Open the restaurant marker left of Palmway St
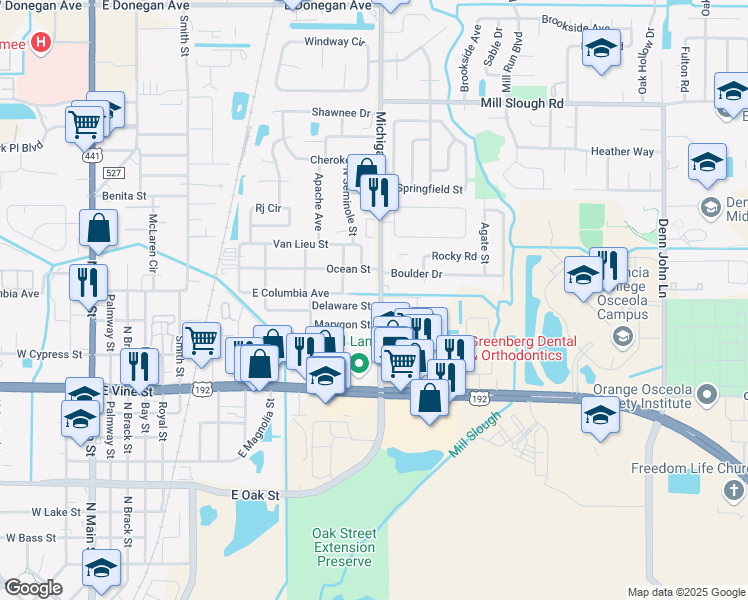Viewport: 748px width, 600px height. [88, 284]
